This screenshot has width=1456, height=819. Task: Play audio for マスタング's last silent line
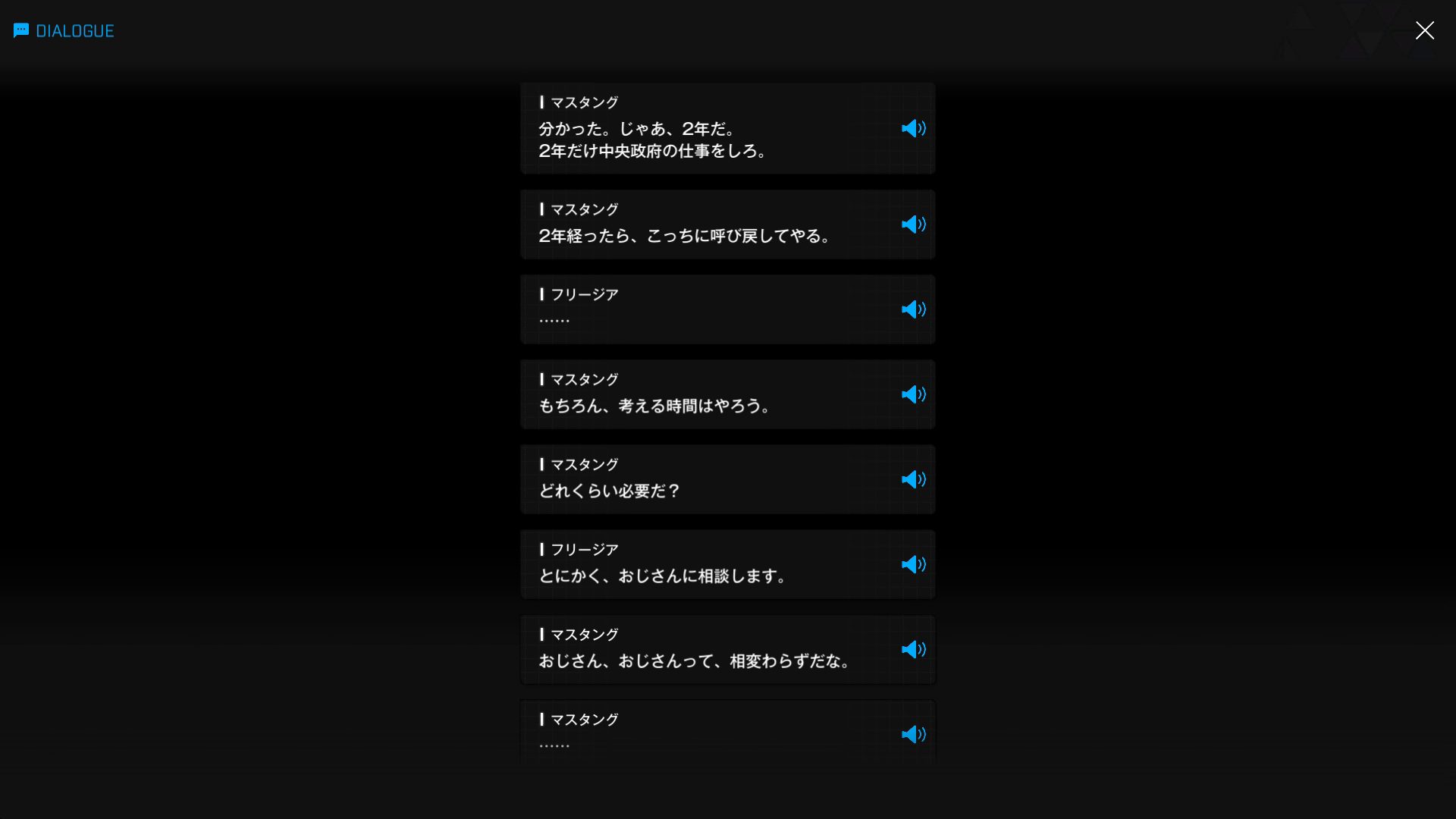[x=914, y=734]
